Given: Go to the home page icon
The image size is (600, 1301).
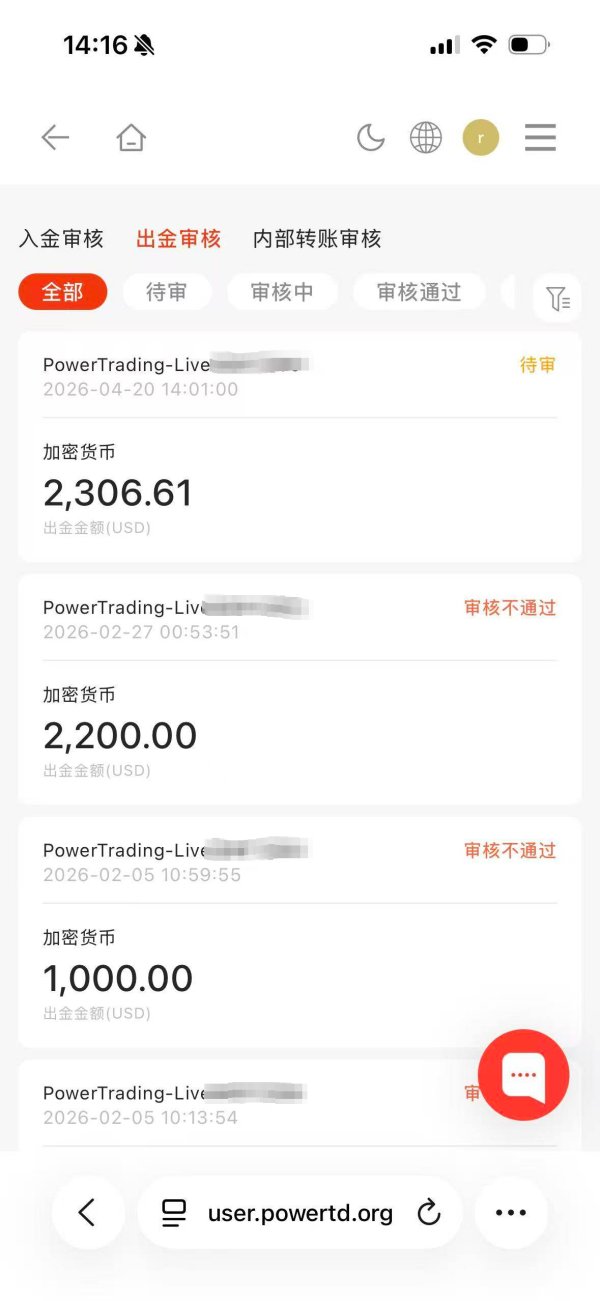Looking at the screenshot, I should (131, 138).
